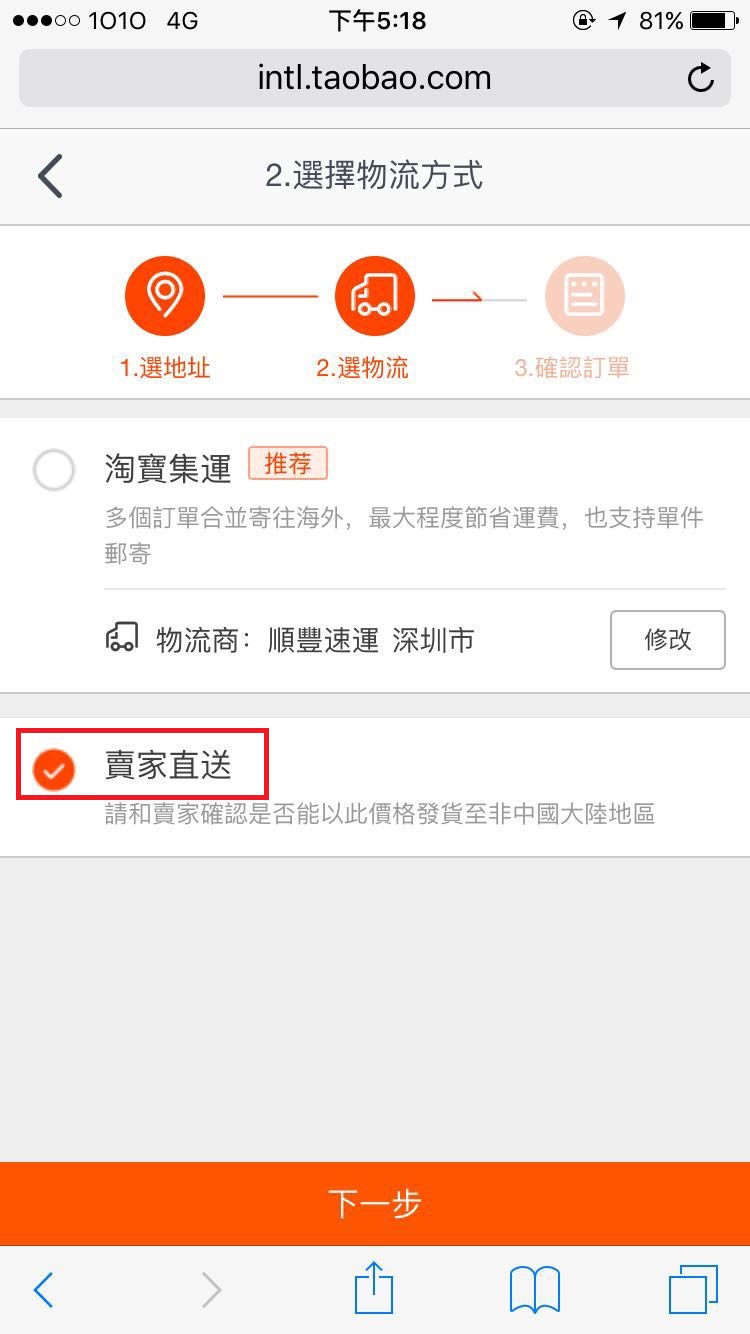
Task: Open Safari's share sheet
Action: coord(374,1289)
